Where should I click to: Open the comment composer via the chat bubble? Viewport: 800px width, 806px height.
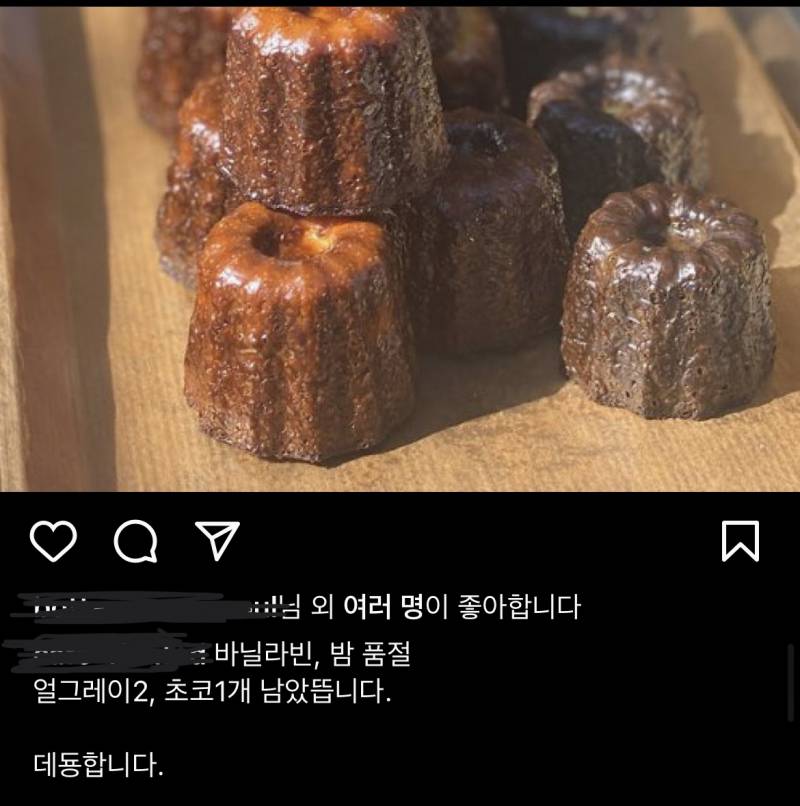[x=134, y=541]
